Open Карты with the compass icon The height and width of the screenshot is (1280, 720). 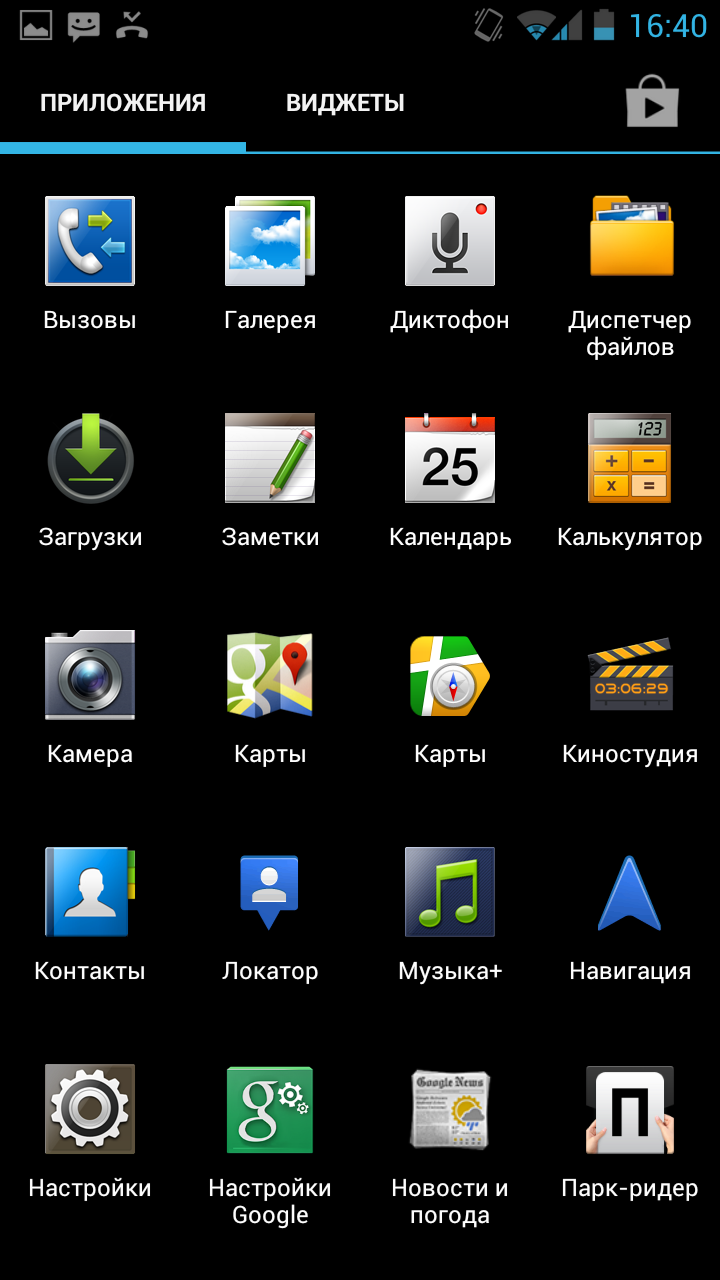450,676
